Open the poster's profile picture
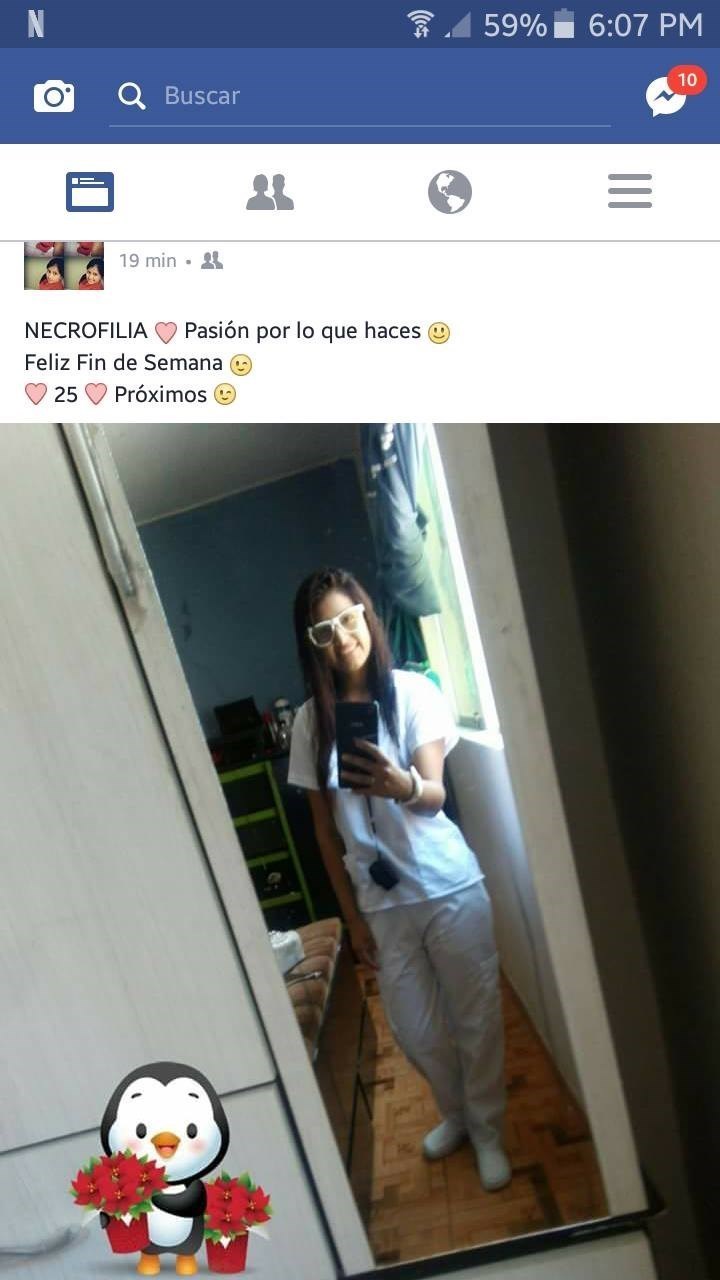 click(x=64, y=266)
